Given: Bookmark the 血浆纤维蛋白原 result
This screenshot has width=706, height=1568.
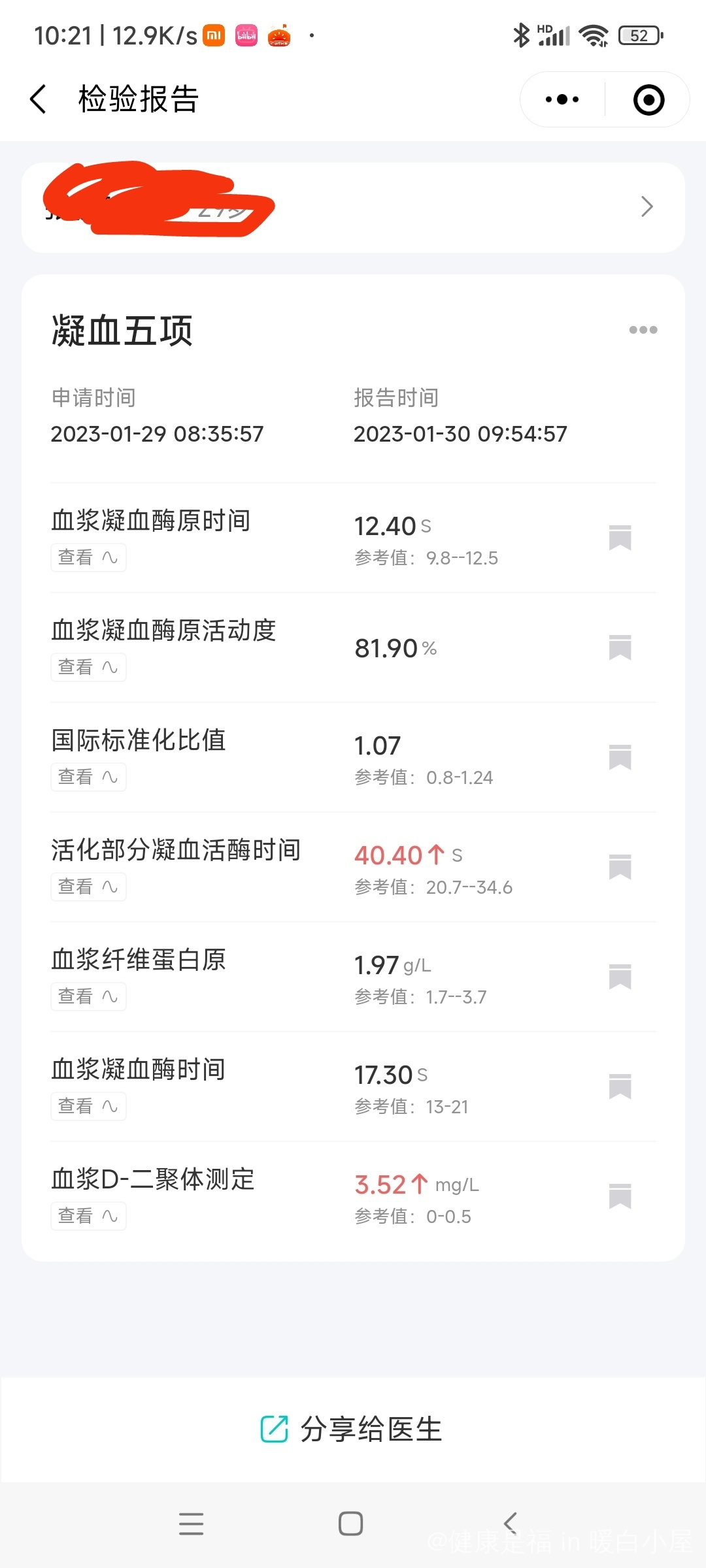Looking at the screenshot, I should point(620,977).
